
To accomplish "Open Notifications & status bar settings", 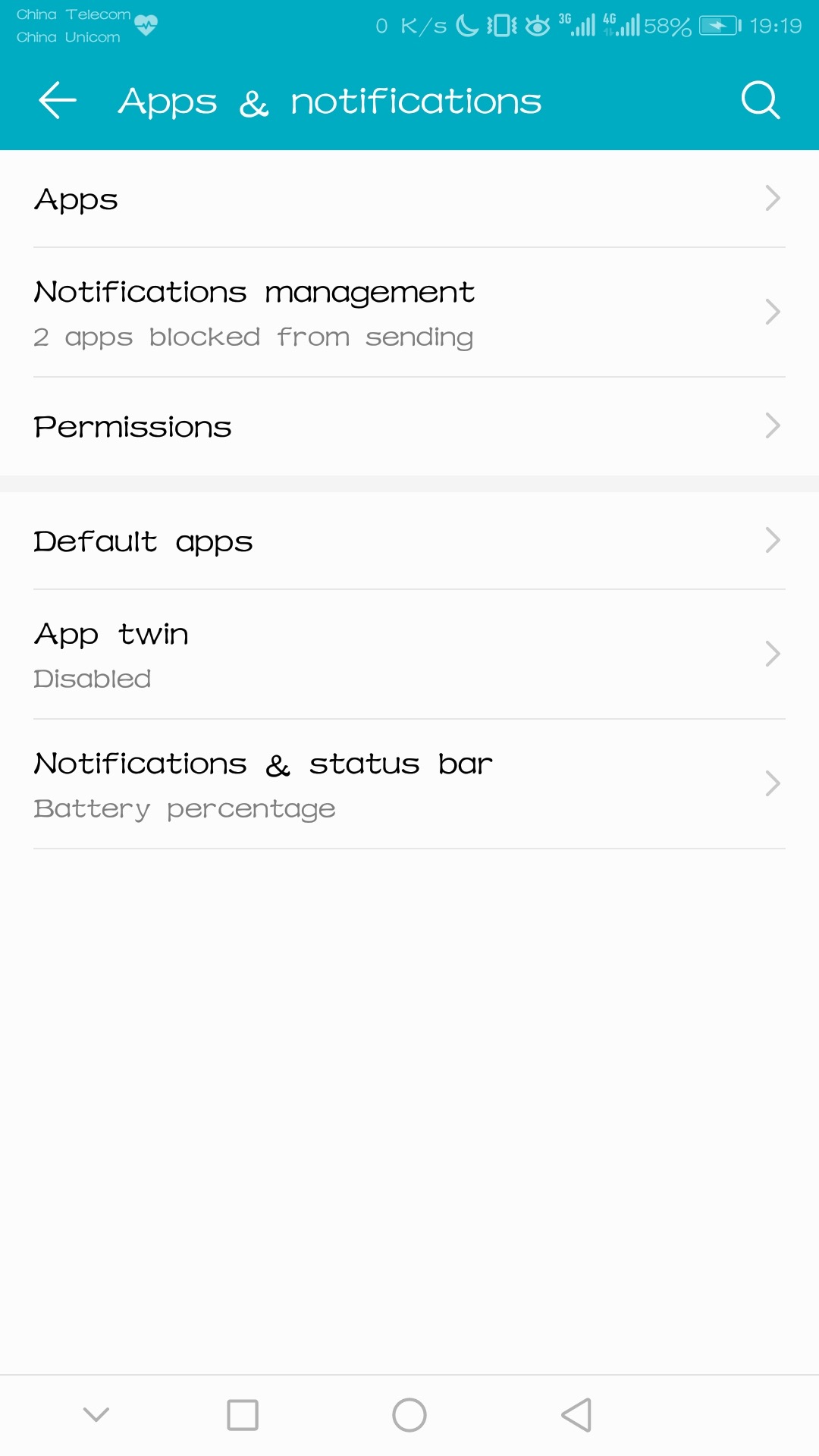I will 409,784.
